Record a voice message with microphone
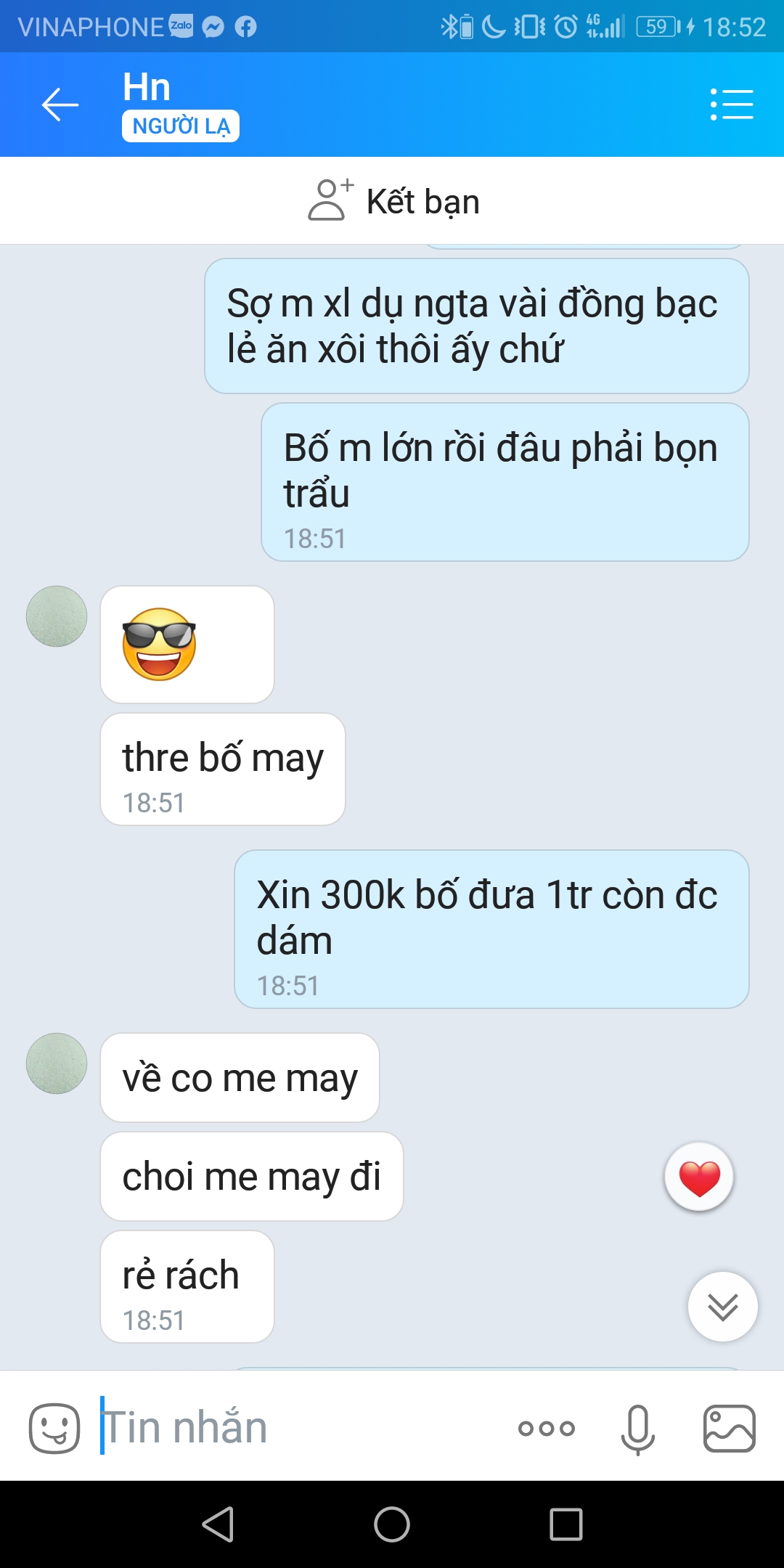 (x=638, y=1429)
